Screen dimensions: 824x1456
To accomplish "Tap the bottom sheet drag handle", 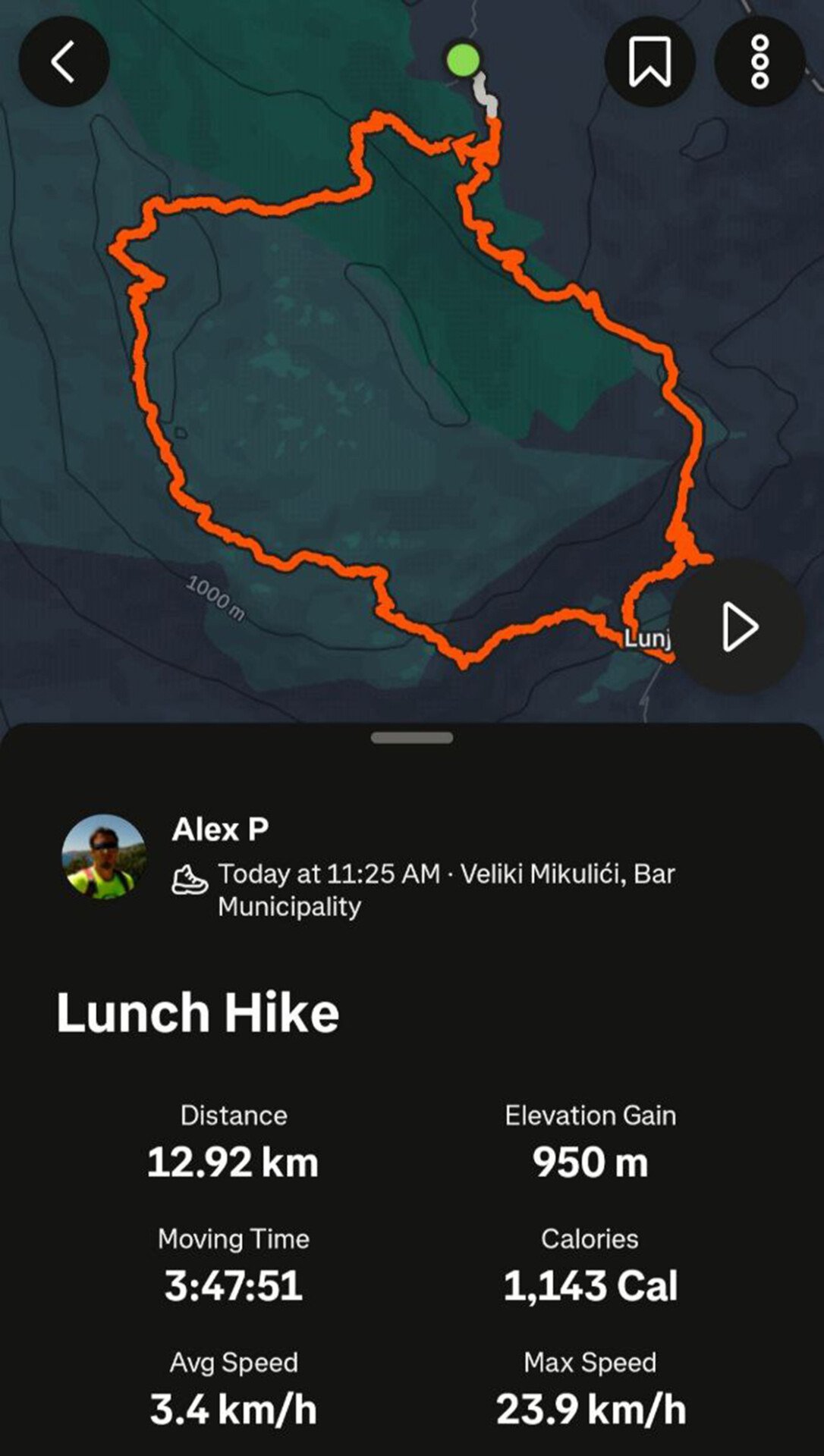I will (x=412, y=738).
